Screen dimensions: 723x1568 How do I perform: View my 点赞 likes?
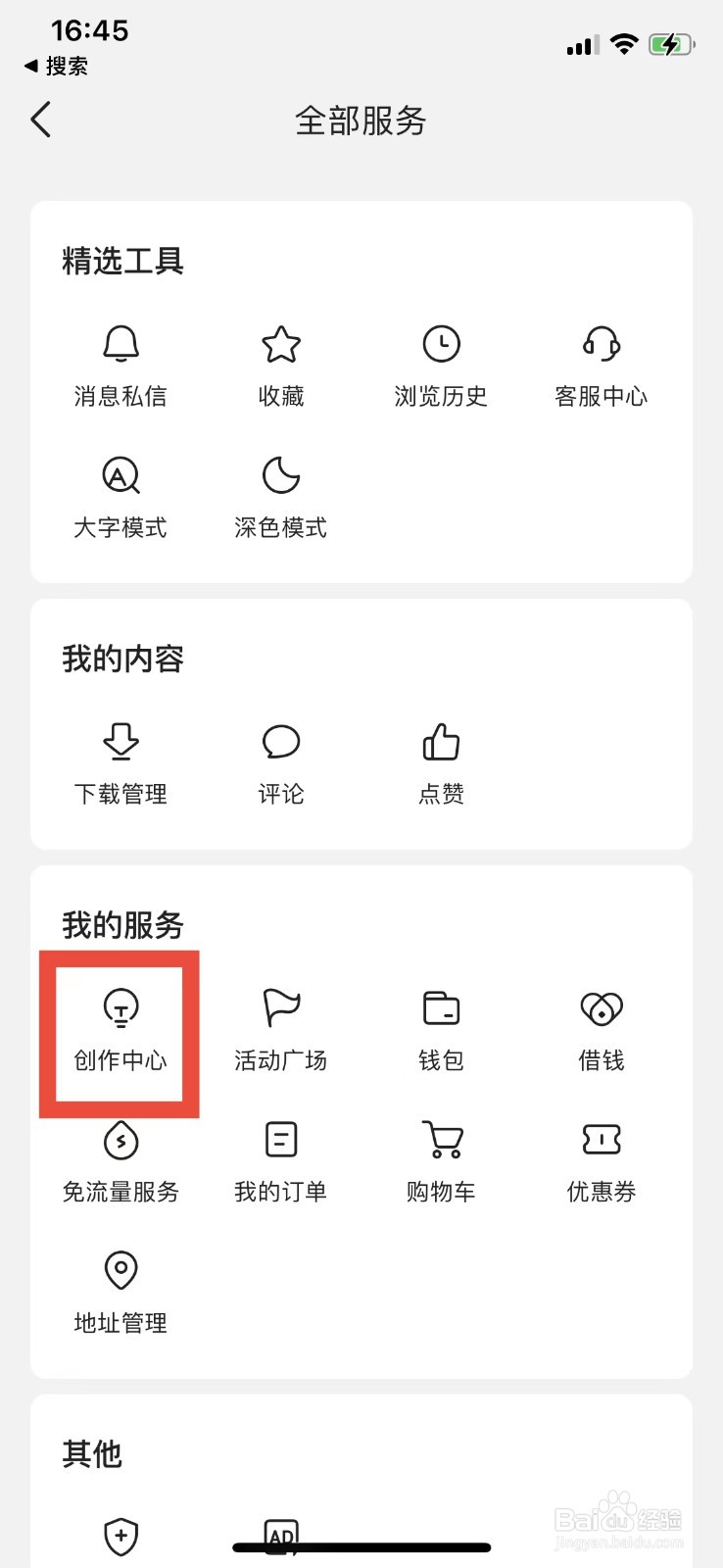click(x=441, y=764)
